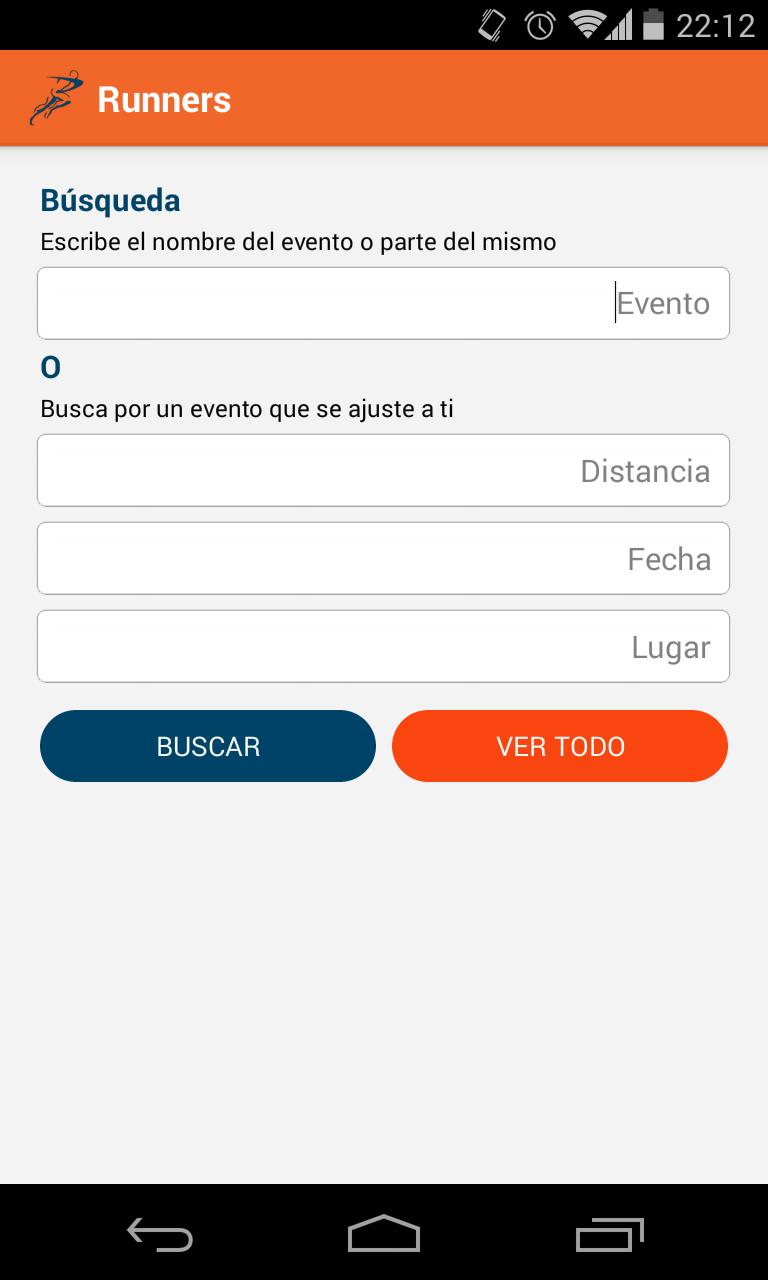Open the Fecha date field
This screenshot has height=1280, width=768.
pos(383,558)
